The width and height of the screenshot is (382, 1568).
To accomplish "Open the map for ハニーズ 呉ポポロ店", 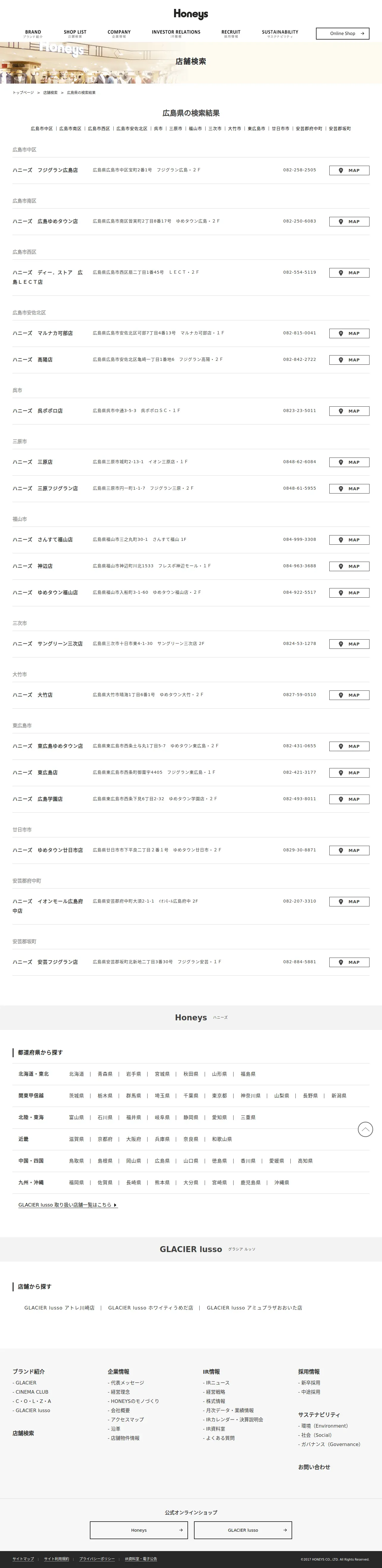I will (x=349, y=411).
